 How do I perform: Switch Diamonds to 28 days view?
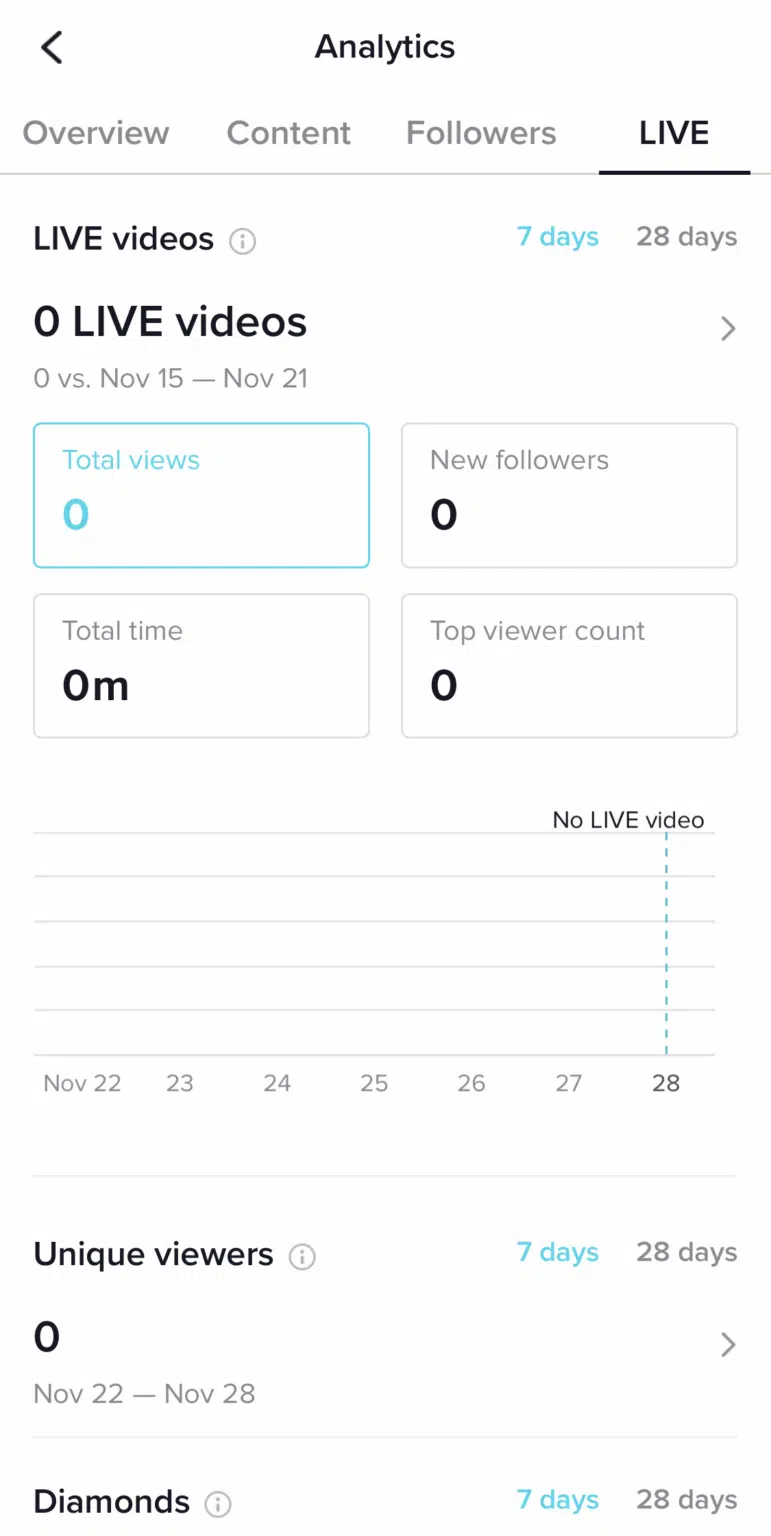point(686,1500)
